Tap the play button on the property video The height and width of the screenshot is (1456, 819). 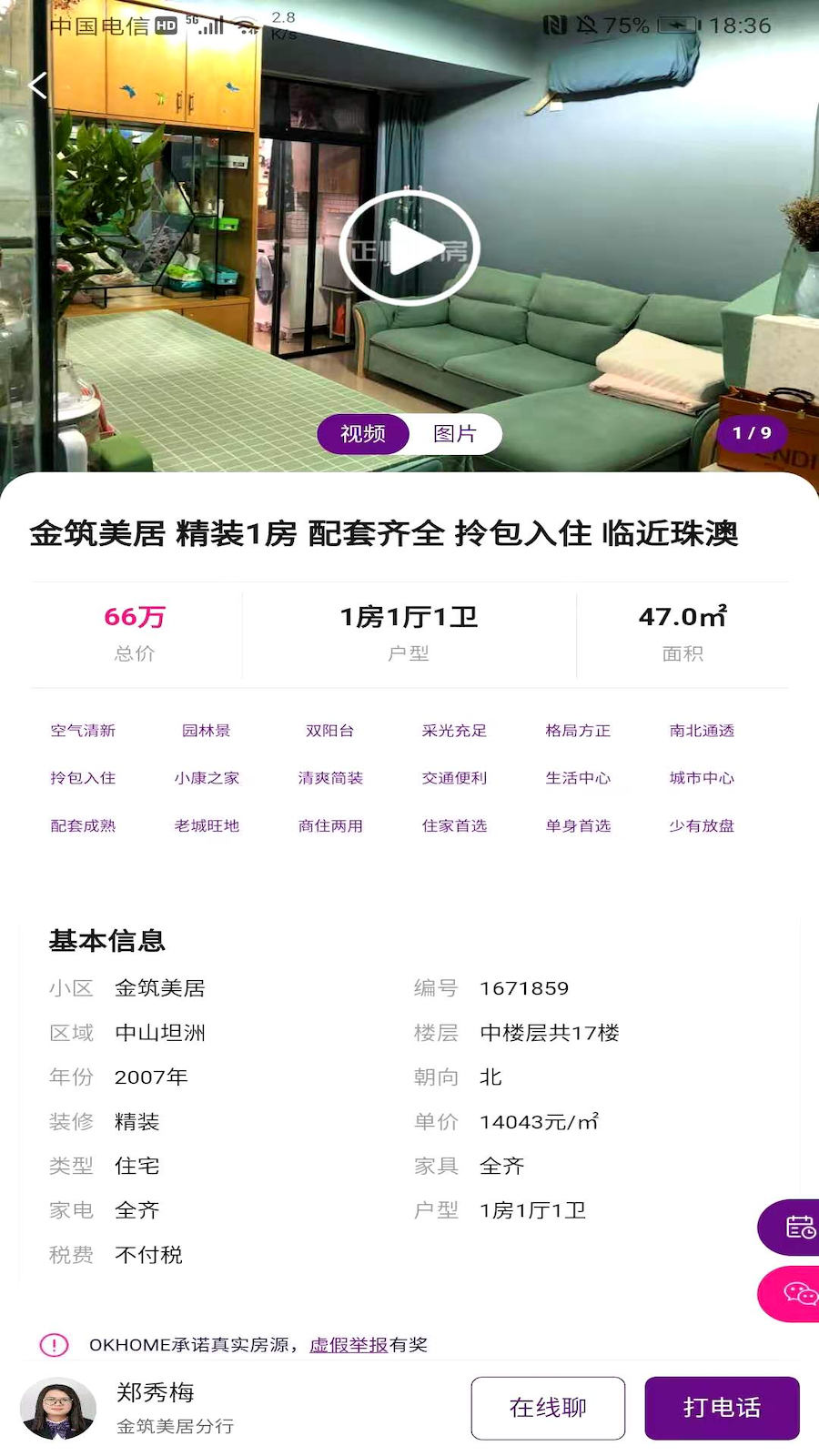coord(409,246)
